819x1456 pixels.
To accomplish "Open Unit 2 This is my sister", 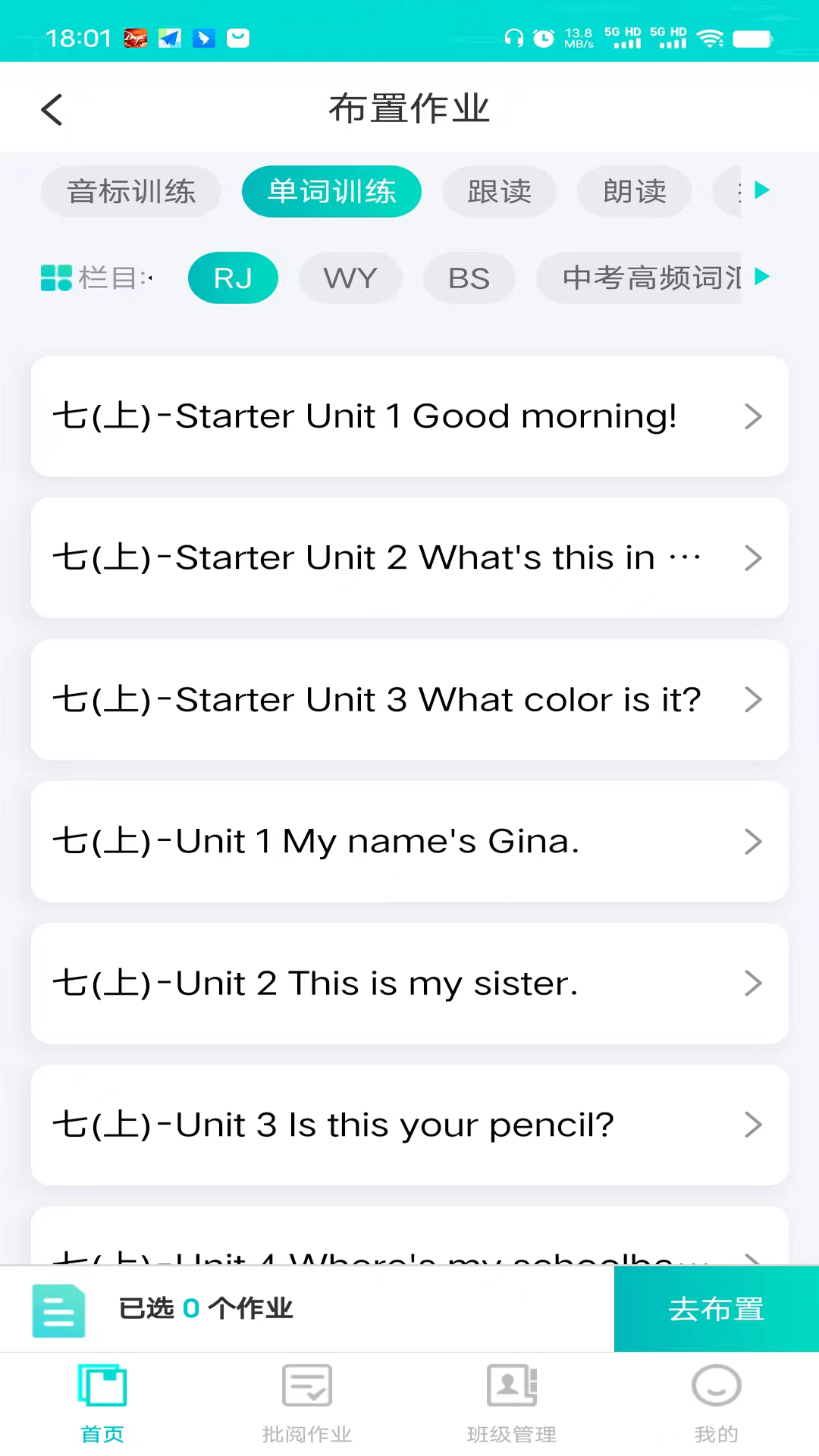I will tap(409, 983).
